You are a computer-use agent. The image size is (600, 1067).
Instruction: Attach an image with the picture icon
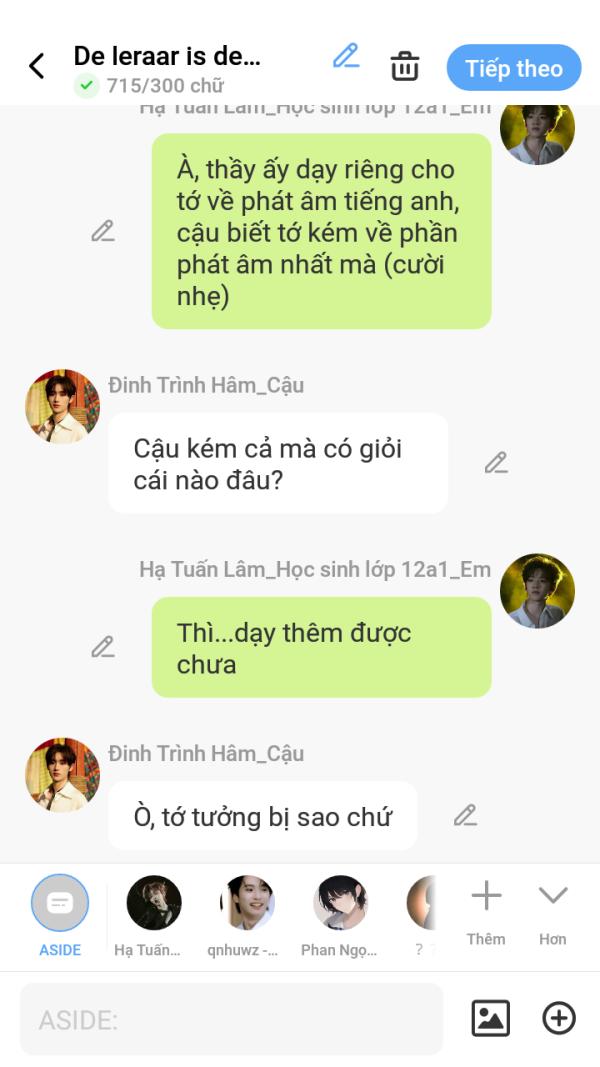tap(490, 1018)
